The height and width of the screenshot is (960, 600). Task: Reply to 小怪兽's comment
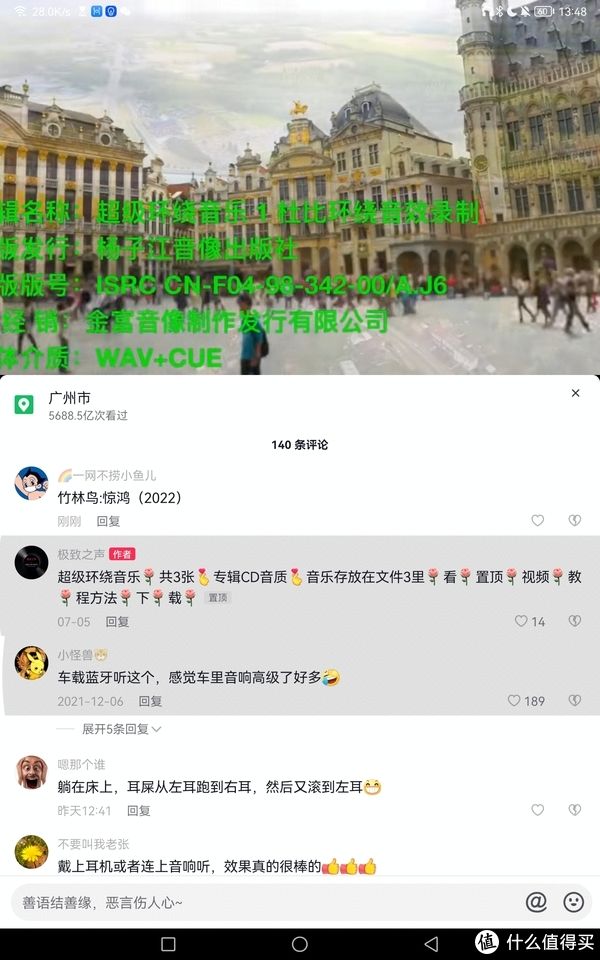coord(150,701)
